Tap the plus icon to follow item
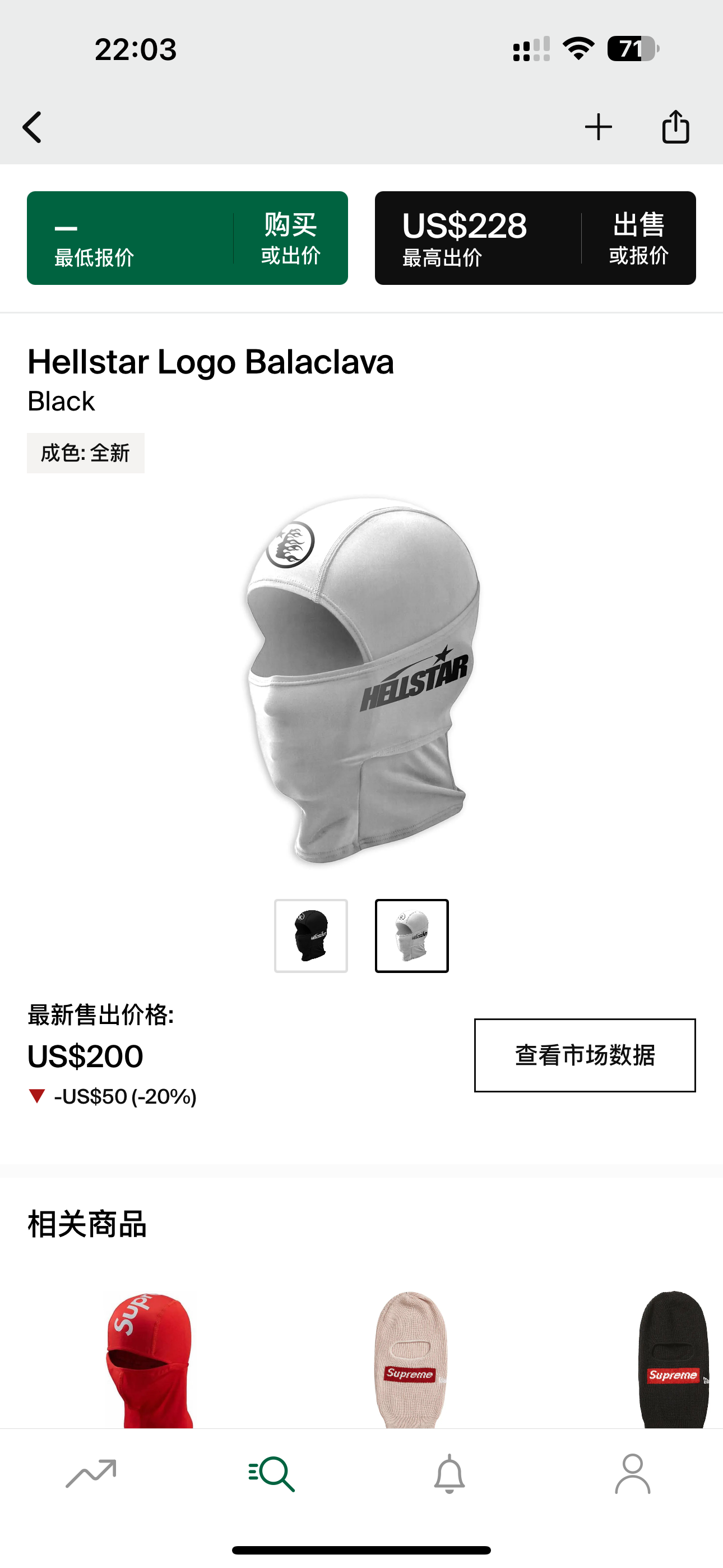 tap(598, 127)
